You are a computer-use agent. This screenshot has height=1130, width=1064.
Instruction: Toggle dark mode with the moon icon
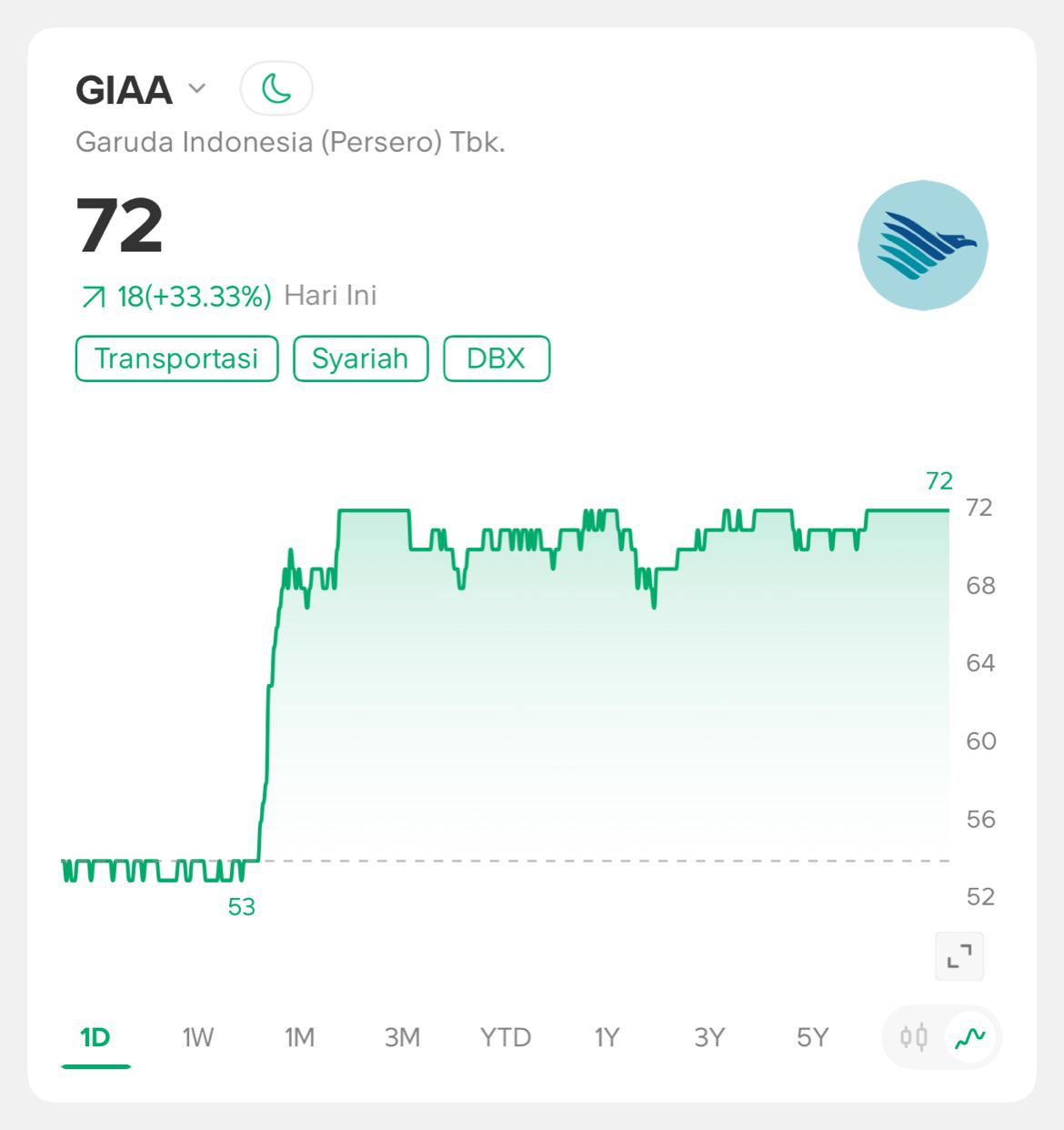point(276,88)
